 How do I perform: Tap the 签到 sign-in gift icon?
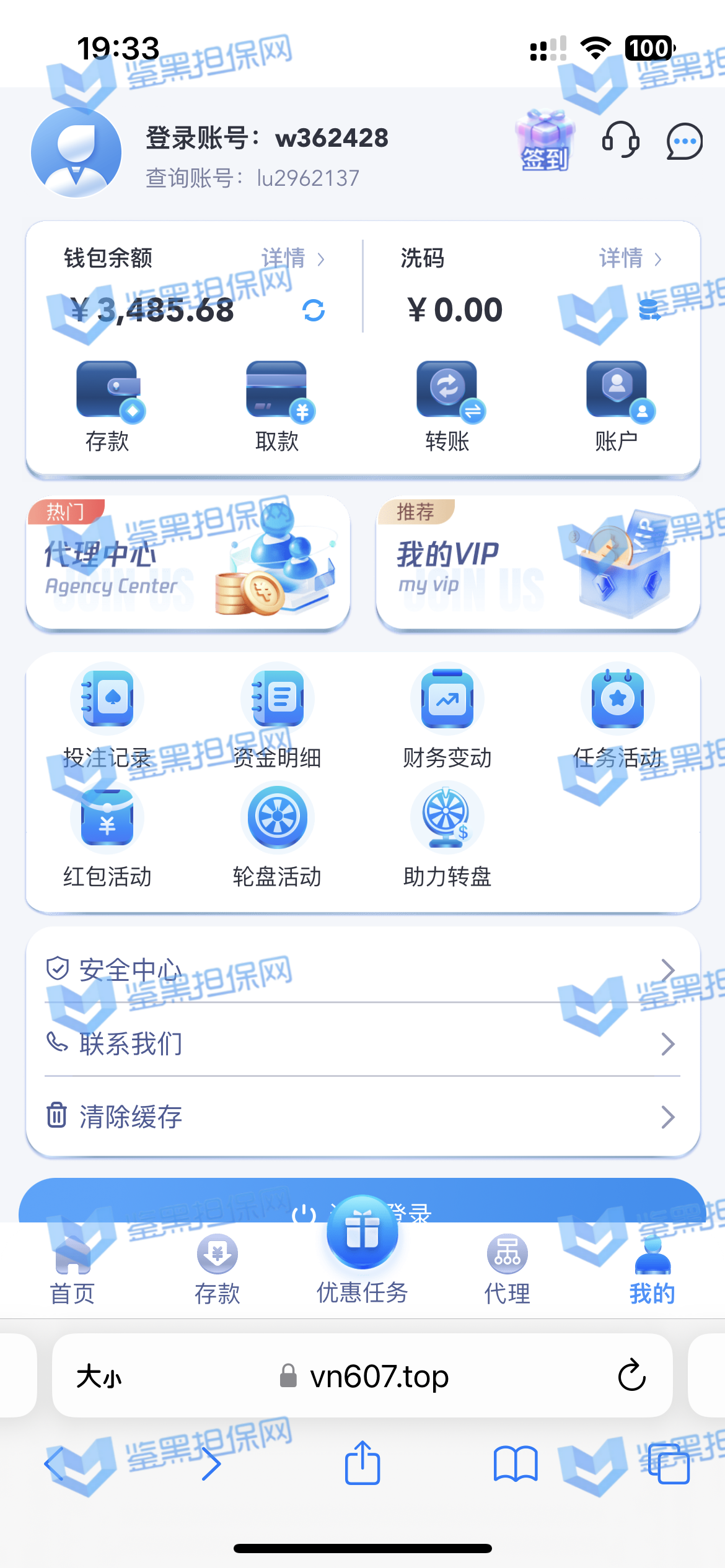pos(545,141)
